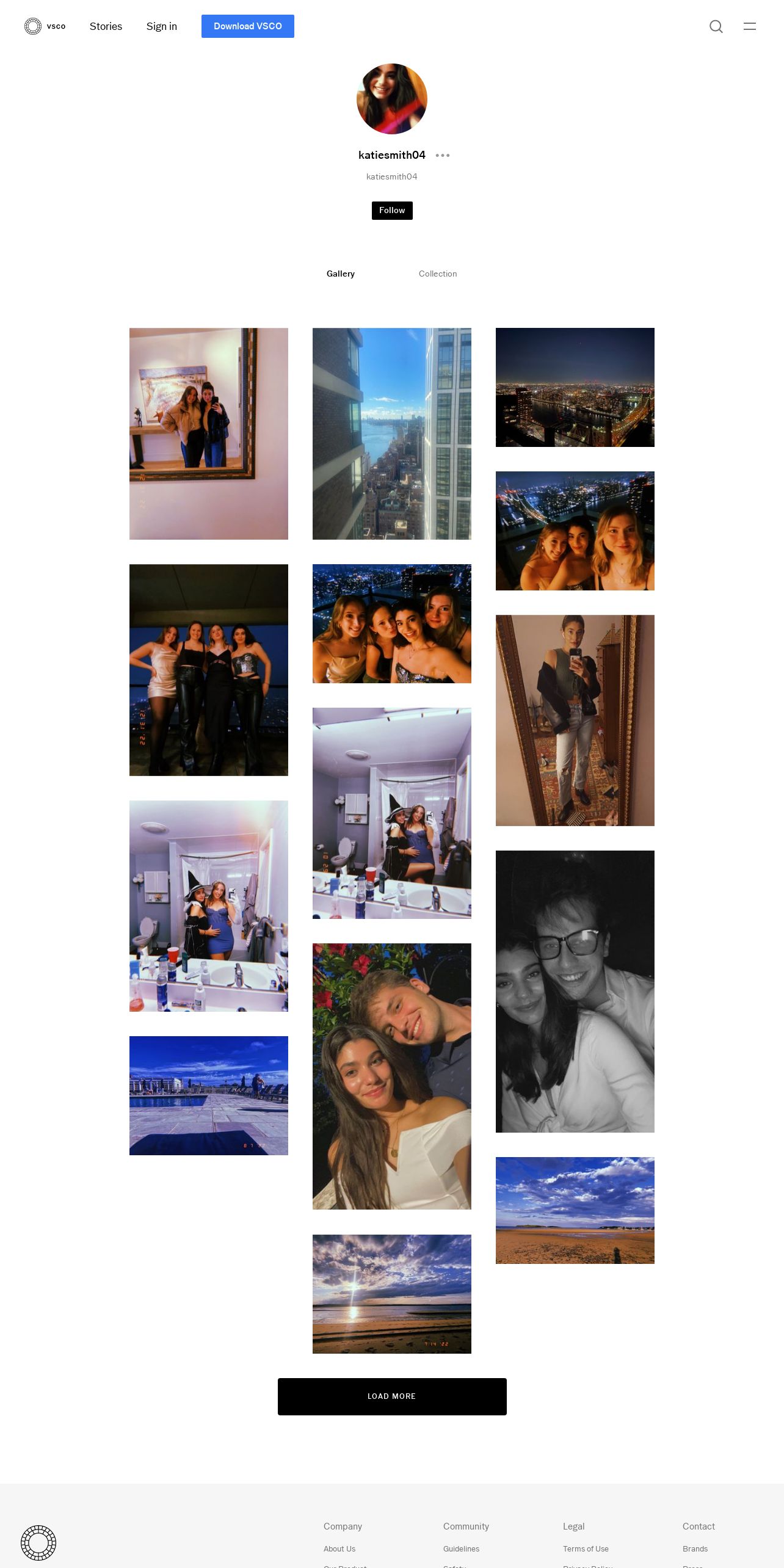Go to VSCO home via header logo
784x1568 pixels.
tap(45, 26)
